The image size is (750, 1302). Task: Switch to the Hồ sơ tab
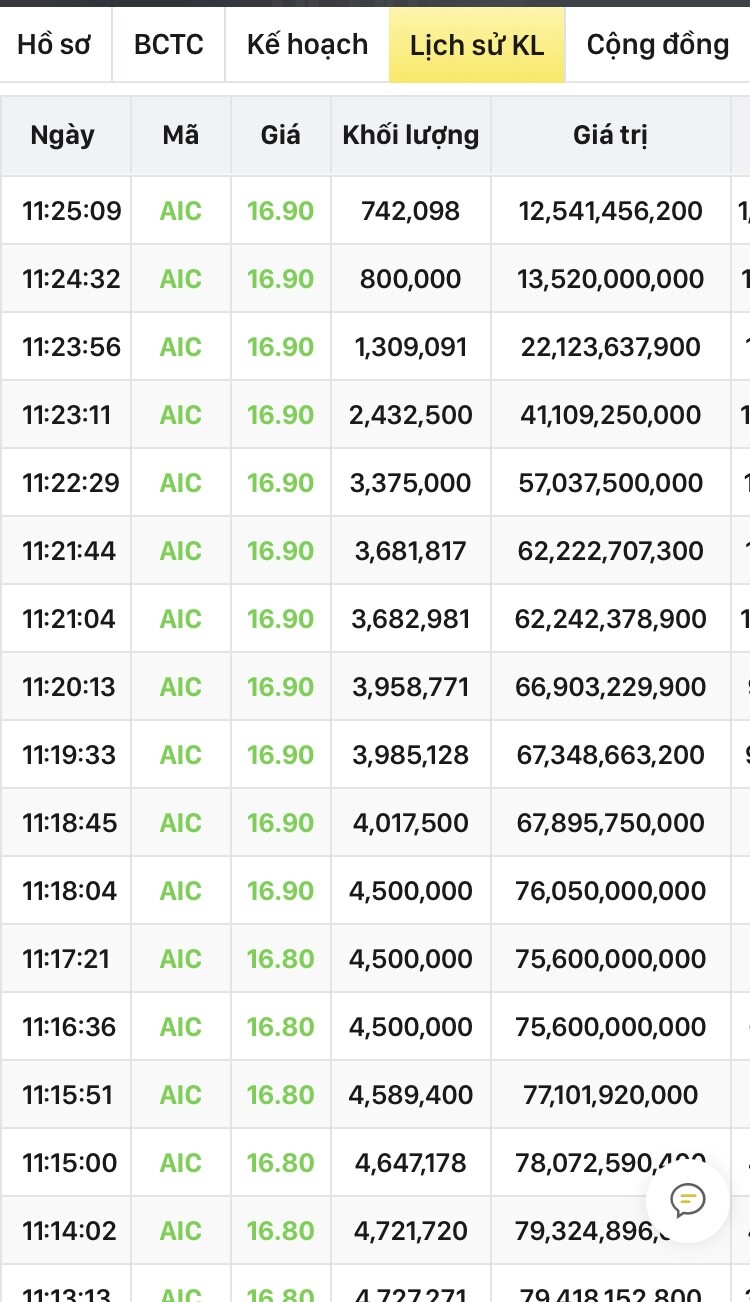coord(54,45)
